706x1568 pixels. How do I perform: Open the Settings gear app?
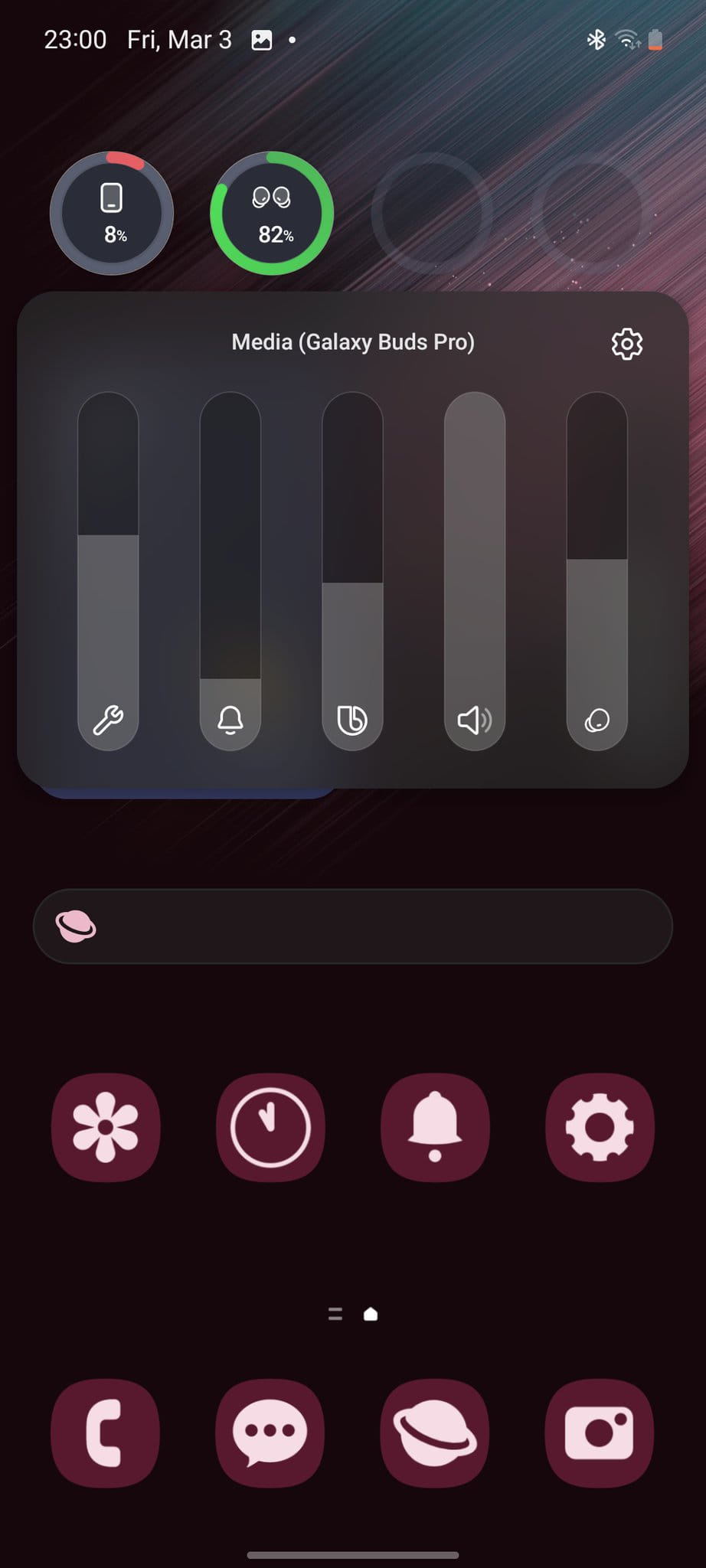(x=600, y=1127)
